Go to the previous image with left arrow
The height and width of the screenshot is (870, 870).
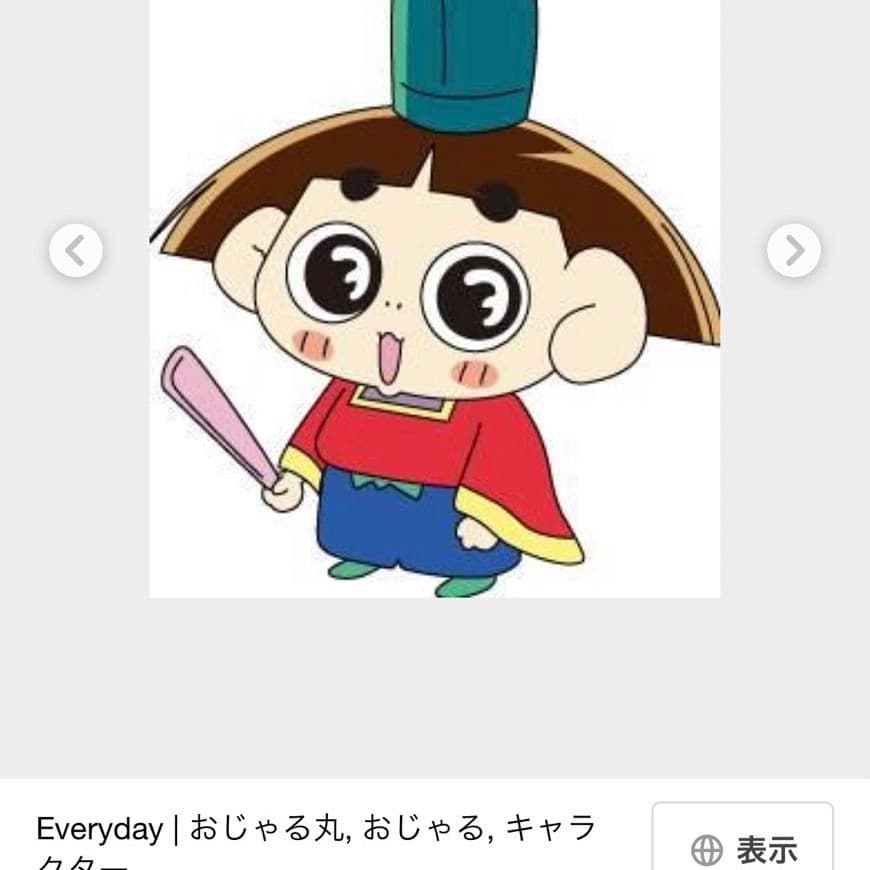coord(76,250)
